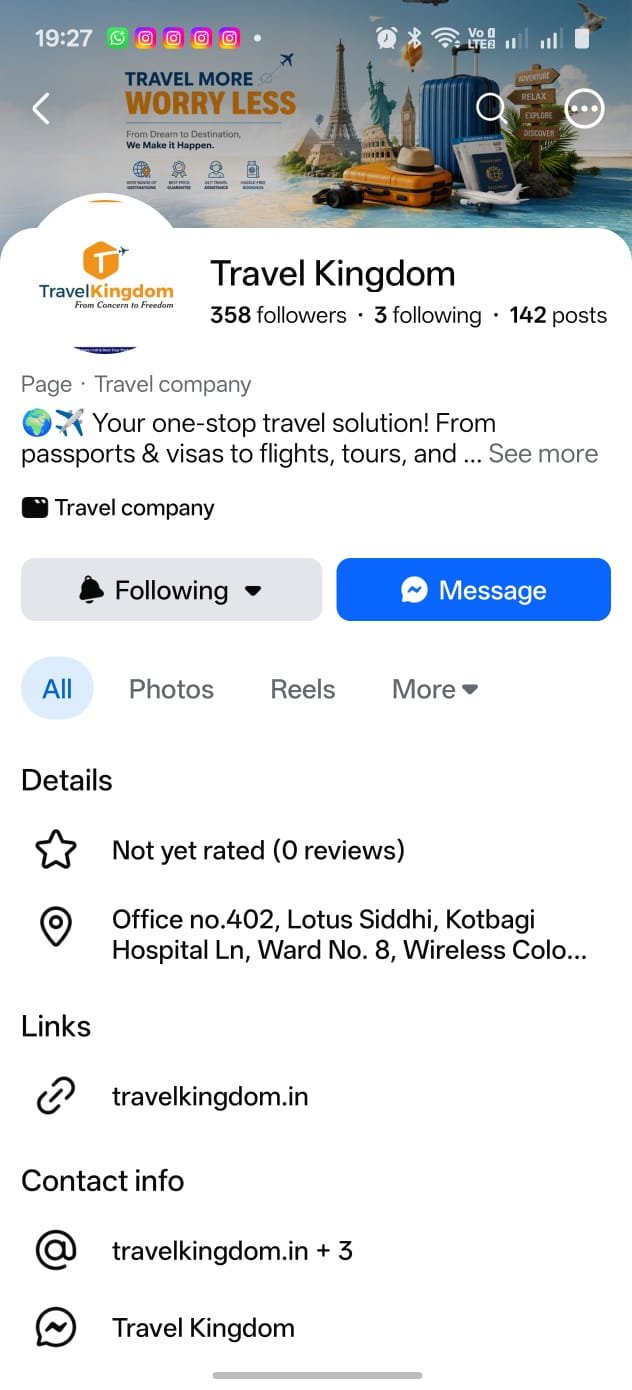632x1390 pixels.
Task: Open the Travel Kingdom Messenger contact row
Action: pos(316,1328)
